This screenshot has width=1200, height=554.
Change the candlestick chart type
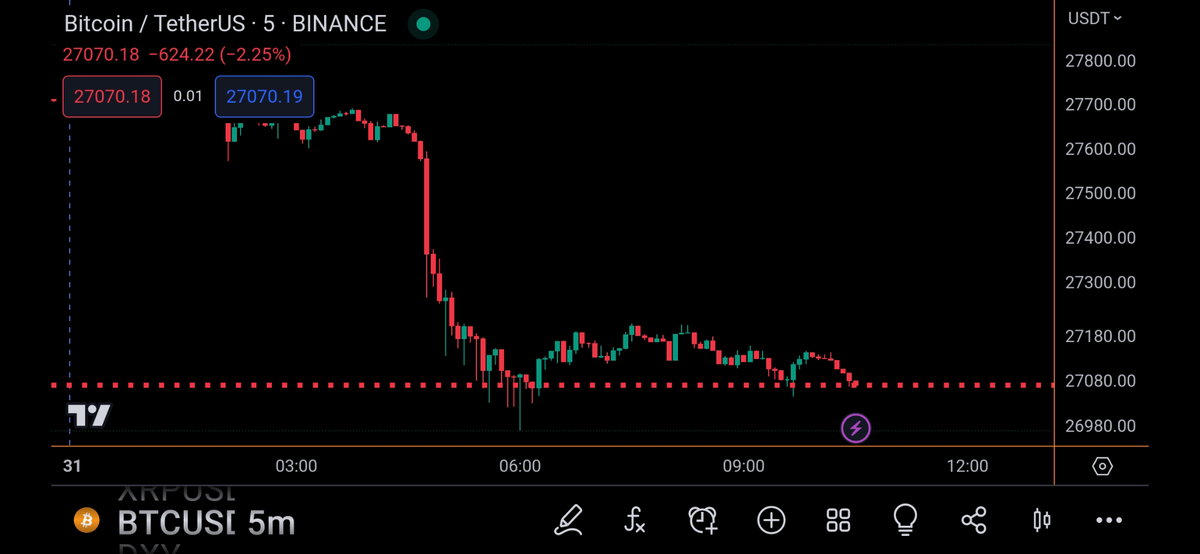[x=1041, y=519]
